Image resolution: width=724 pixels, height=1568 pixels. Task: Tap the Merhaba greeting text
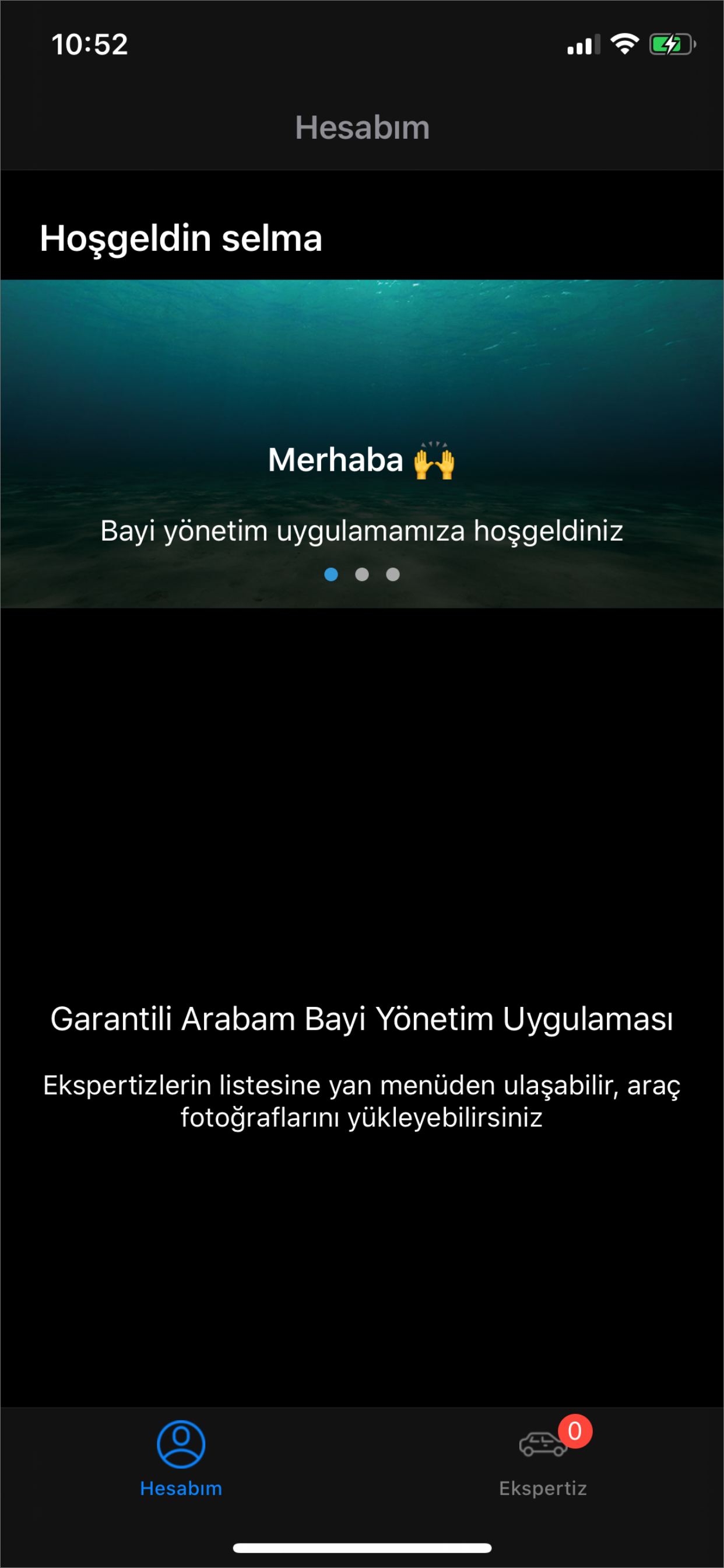coord(335,461)
